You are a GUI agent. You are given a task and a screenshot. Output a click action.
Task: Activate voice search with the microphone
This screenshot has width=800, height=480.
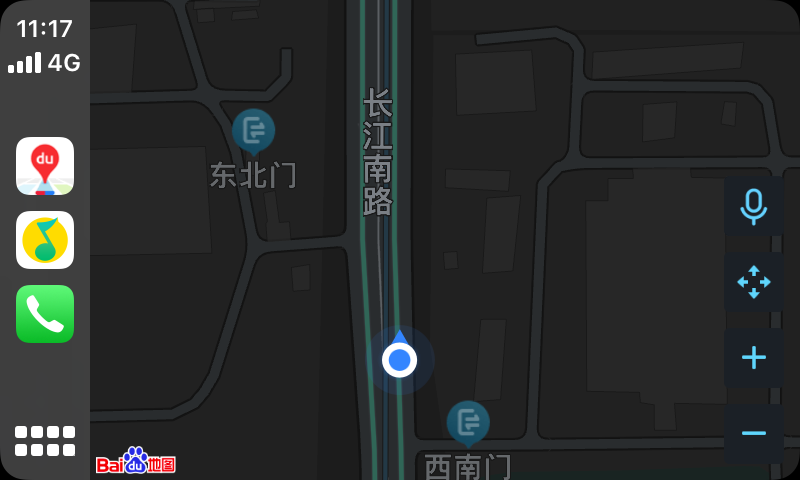(x=753, y=206)
